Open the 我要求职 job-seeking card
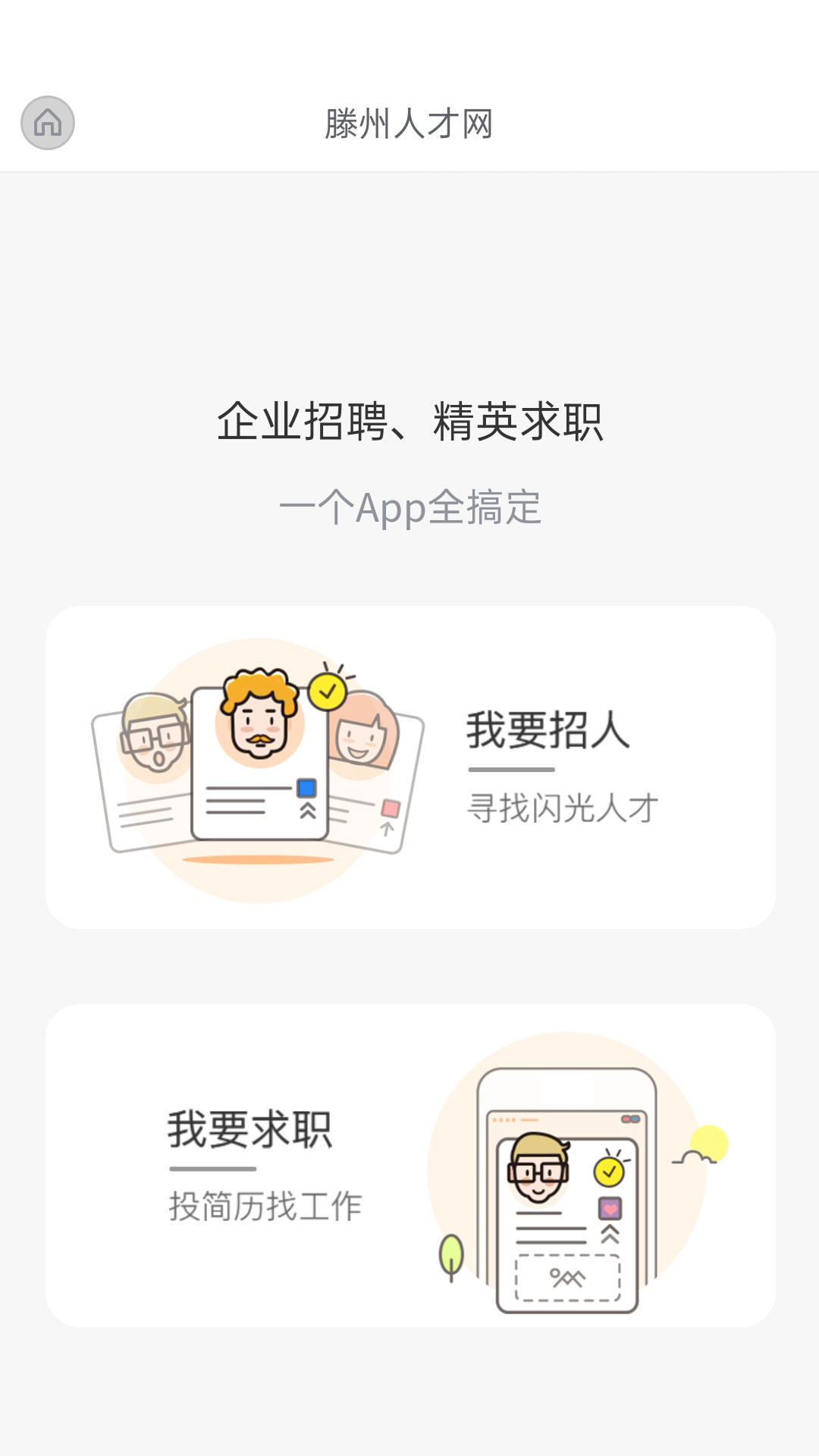Image resolution: width=819 pixels, height=1456 pixels. (x=409, y=1168)
